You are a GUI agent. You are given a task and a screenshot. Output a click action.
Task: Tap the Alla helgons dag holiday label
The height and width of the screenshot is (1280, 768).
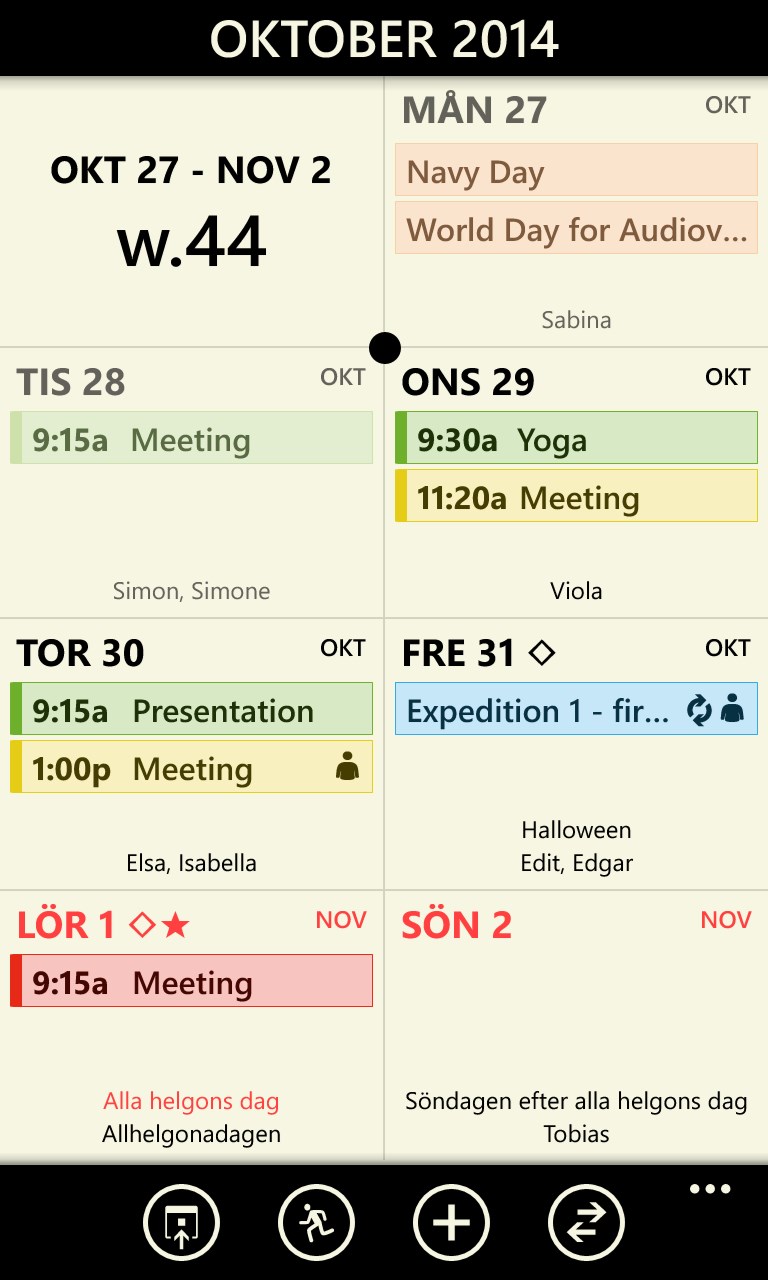pos(190,1100)
